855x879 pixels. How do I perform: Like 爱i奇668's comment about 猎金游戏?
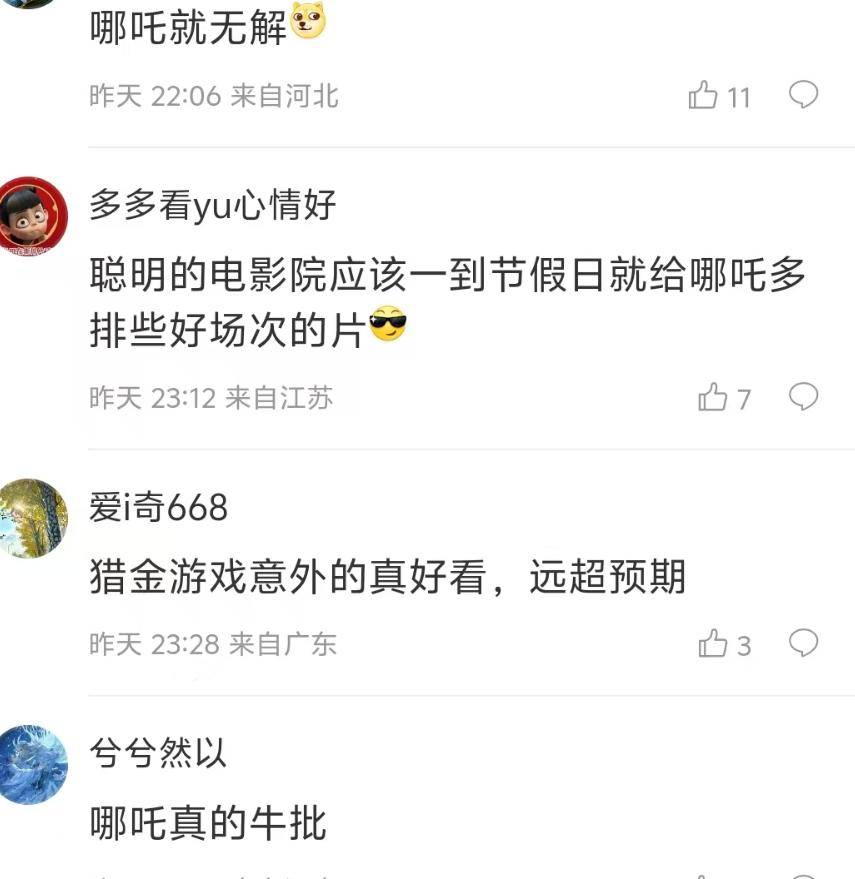[x=713, y=644]
